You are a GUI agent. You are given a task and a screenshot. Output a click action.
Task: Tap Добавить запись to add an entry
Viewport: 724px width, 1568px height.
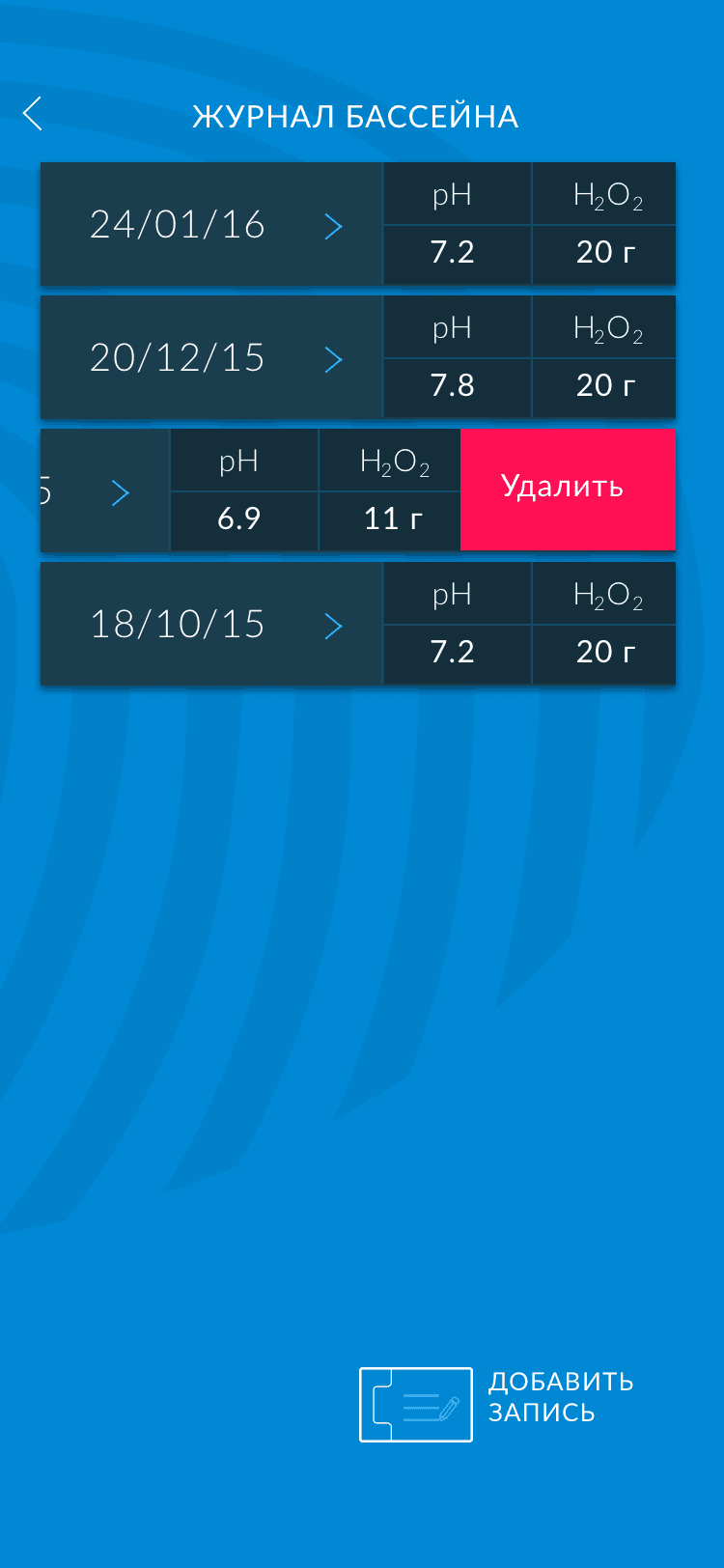(x=497, y=1404)
